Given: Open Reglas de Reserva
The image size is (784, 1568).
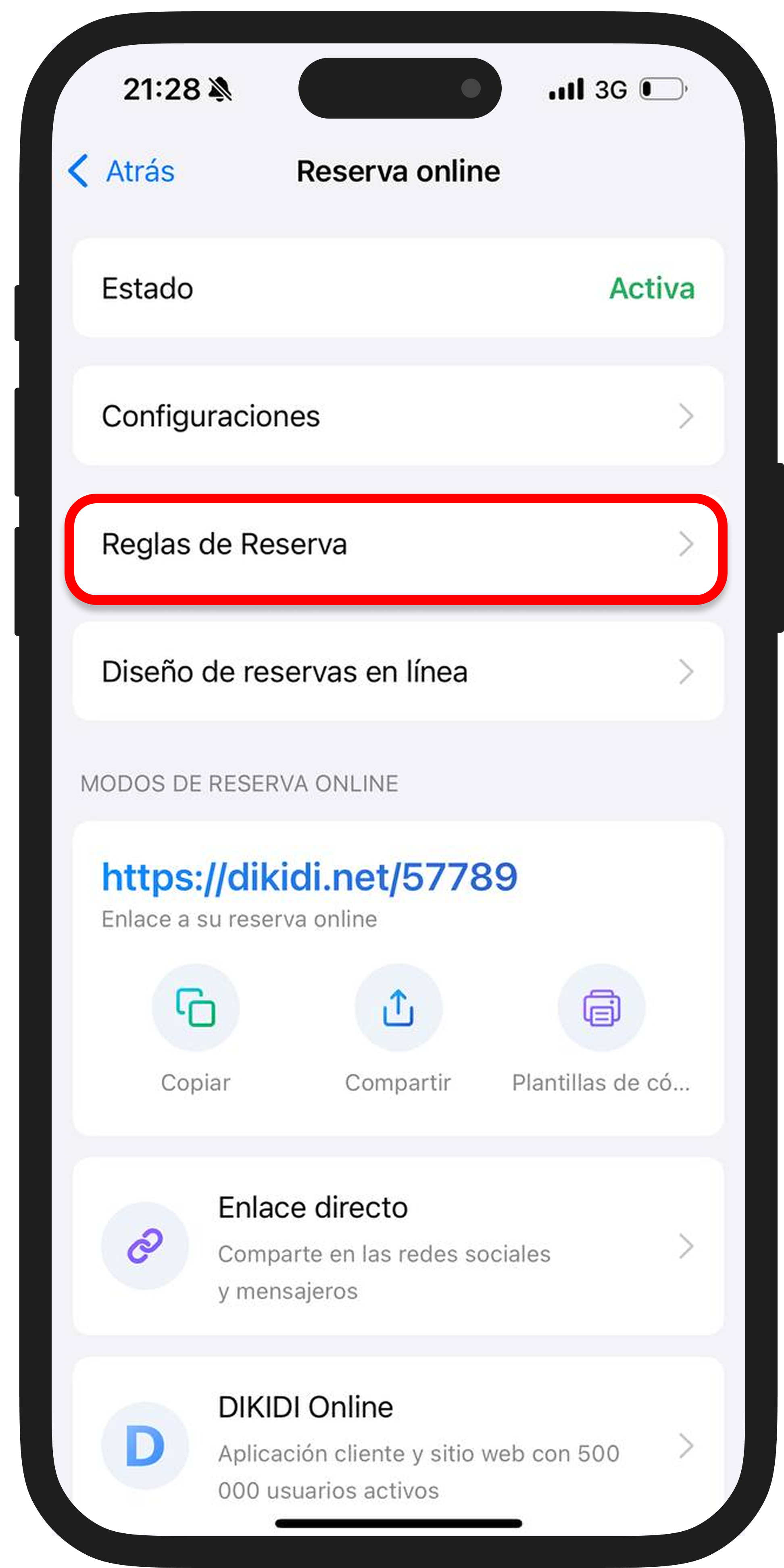Looking at the screenshot, I should [x=398, y=545].
